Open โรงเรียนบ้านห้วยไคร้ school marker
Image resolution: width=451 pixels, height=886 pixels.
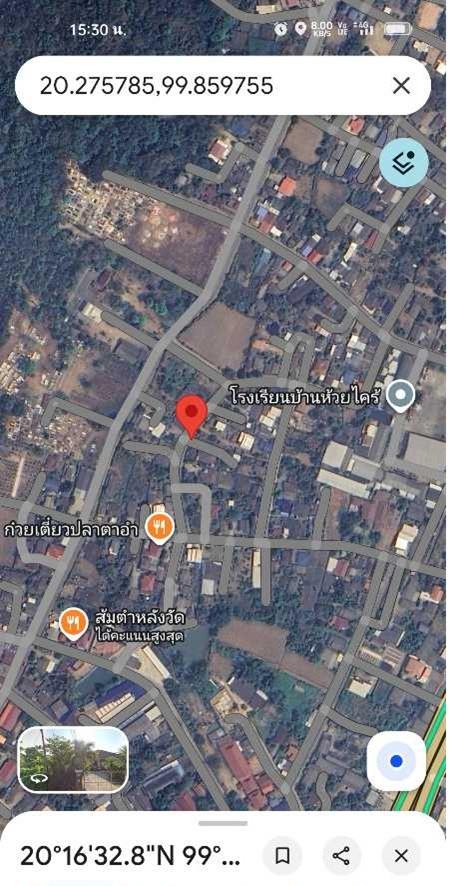click(x=401, y=396)
